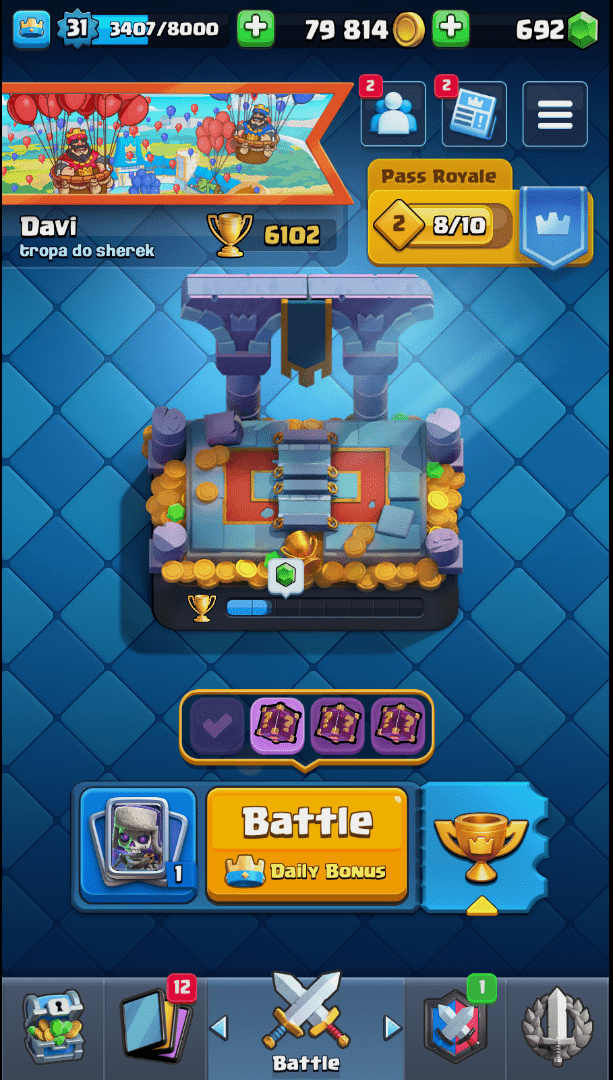The height and width of the screenshot is (1080, 613).
Task: Switch to the Clan tab
Action: tap(455, 1026)
